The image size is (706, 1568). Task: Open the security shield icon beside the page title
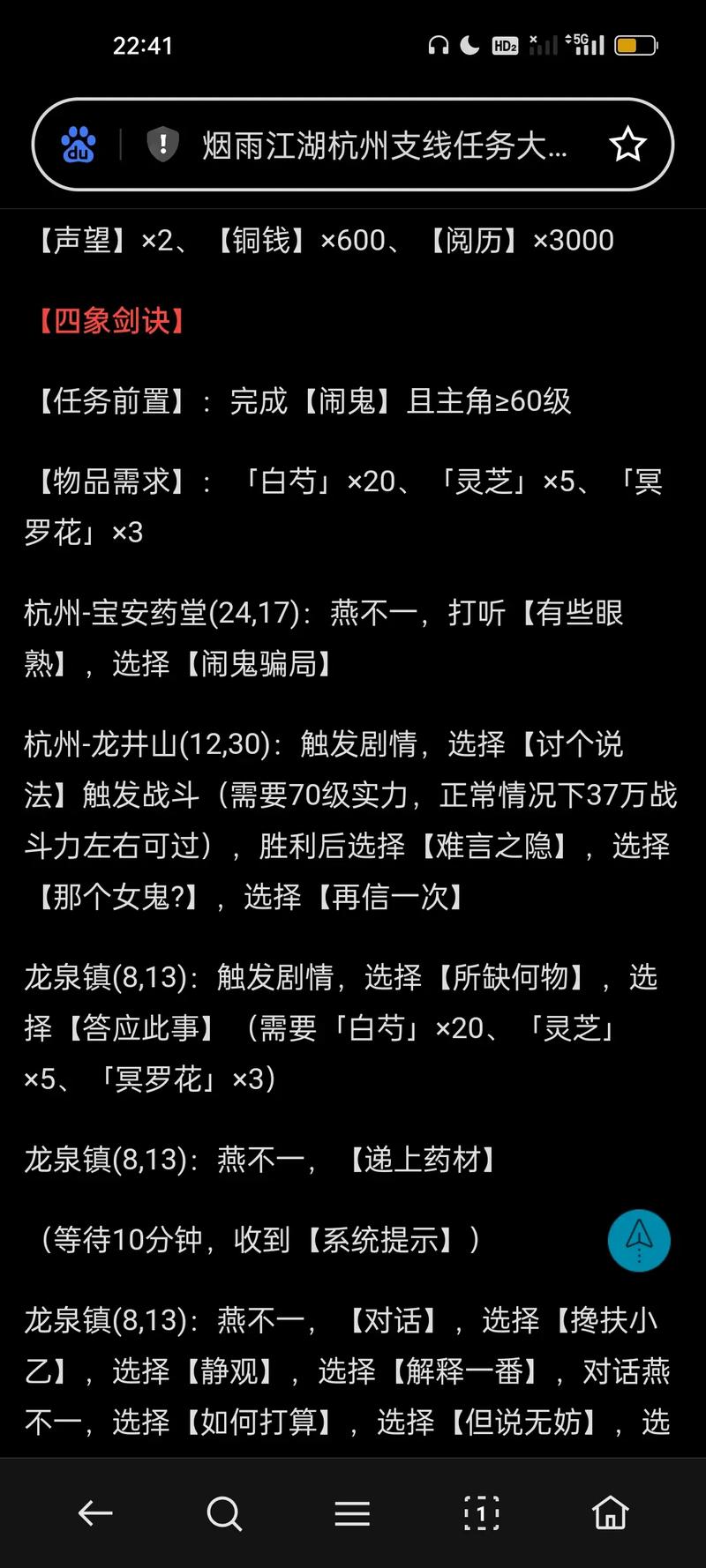click(162, 144)
